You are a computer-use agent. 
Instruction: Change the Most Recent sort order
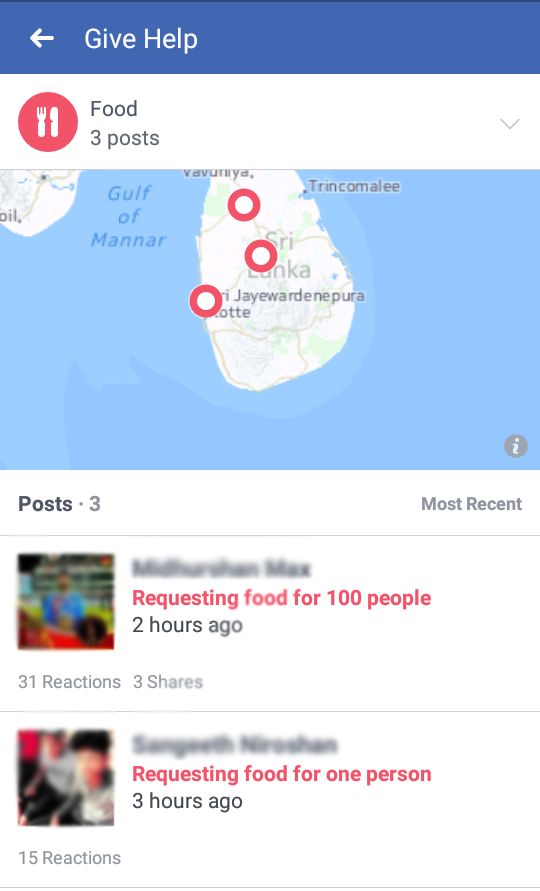click(471, 504)
